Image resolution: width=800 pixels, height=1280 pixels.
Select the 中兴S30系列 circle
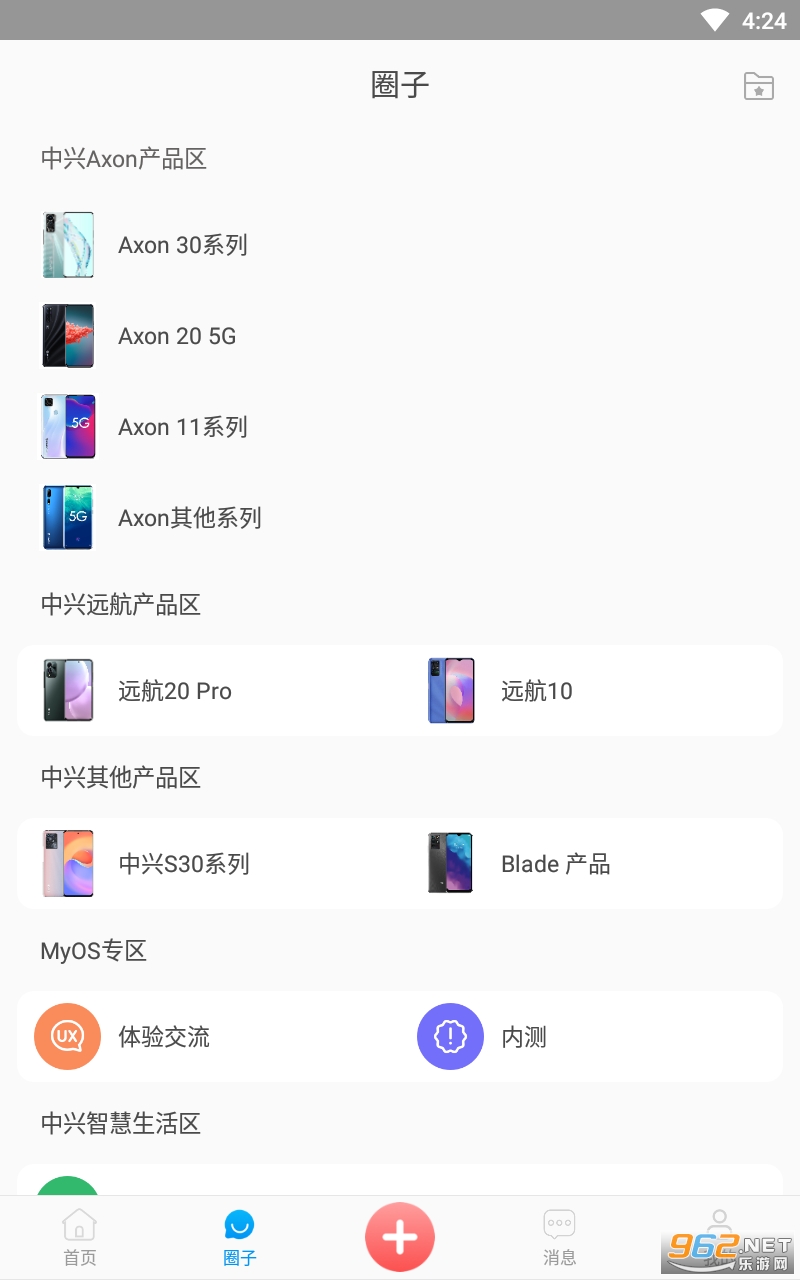184,864
